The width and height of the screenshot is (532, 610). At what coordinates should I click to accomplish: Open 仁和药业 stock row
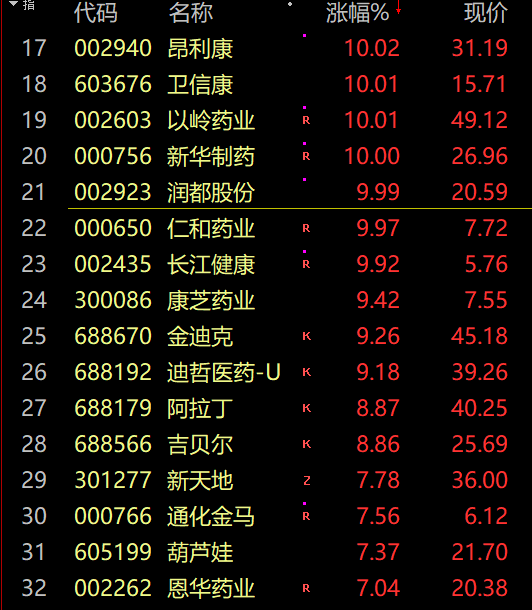(266, 228)
